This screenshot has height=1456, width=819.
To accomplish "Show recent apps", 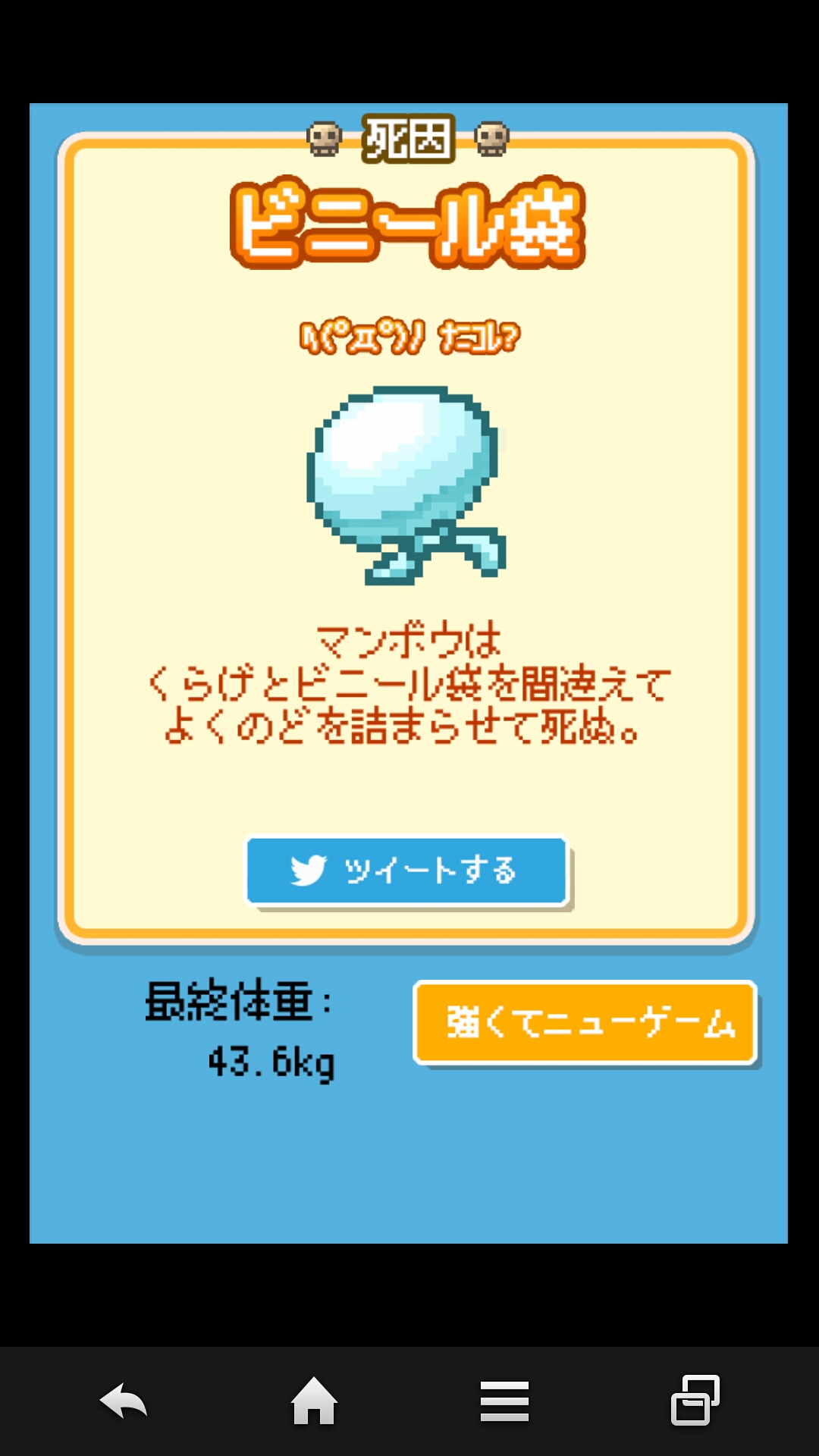I will 695,1401.
